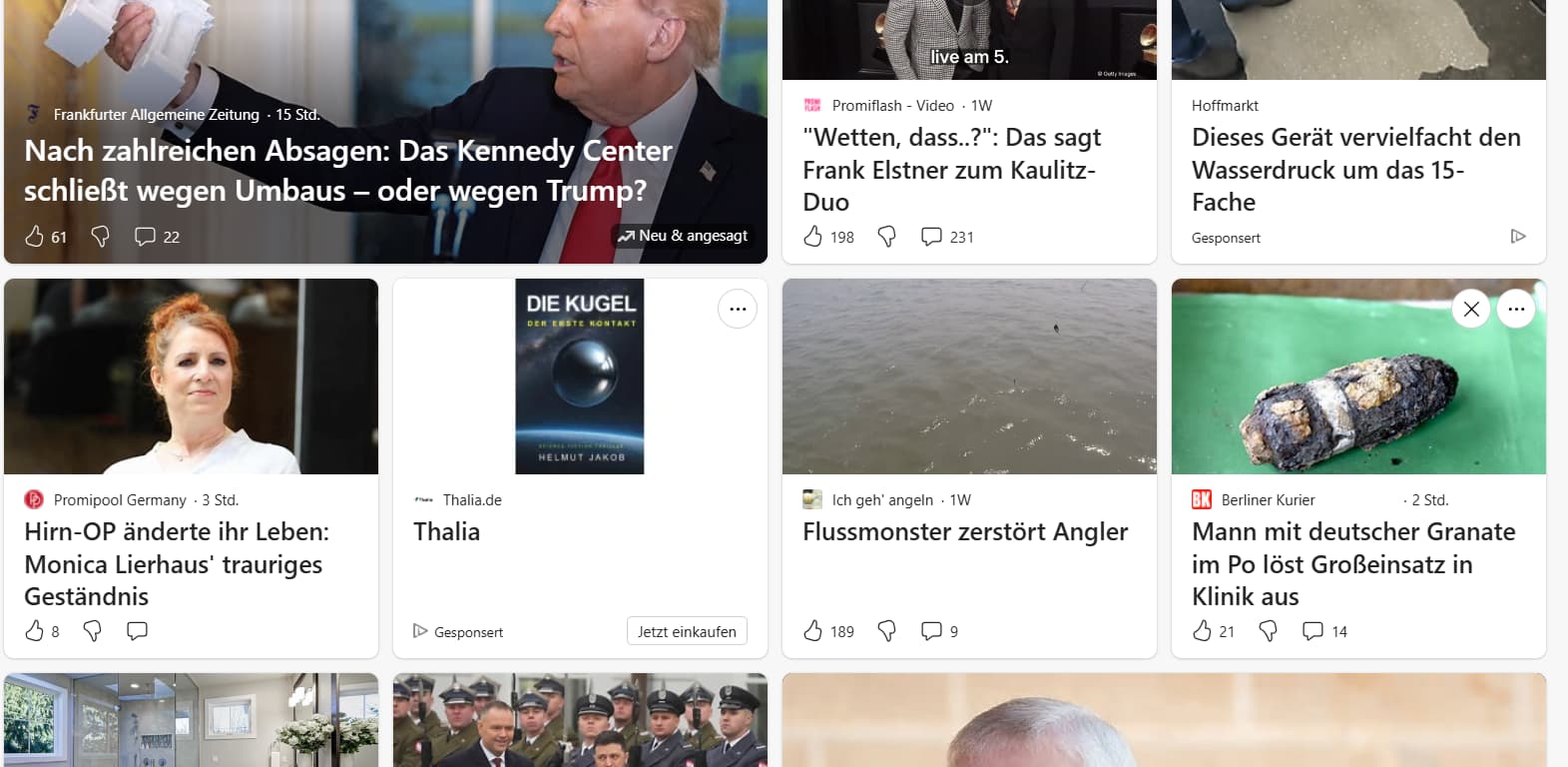Dislike the Flussmonster zerstört Angler post
1568x767 pixels.
pos(886,631)
